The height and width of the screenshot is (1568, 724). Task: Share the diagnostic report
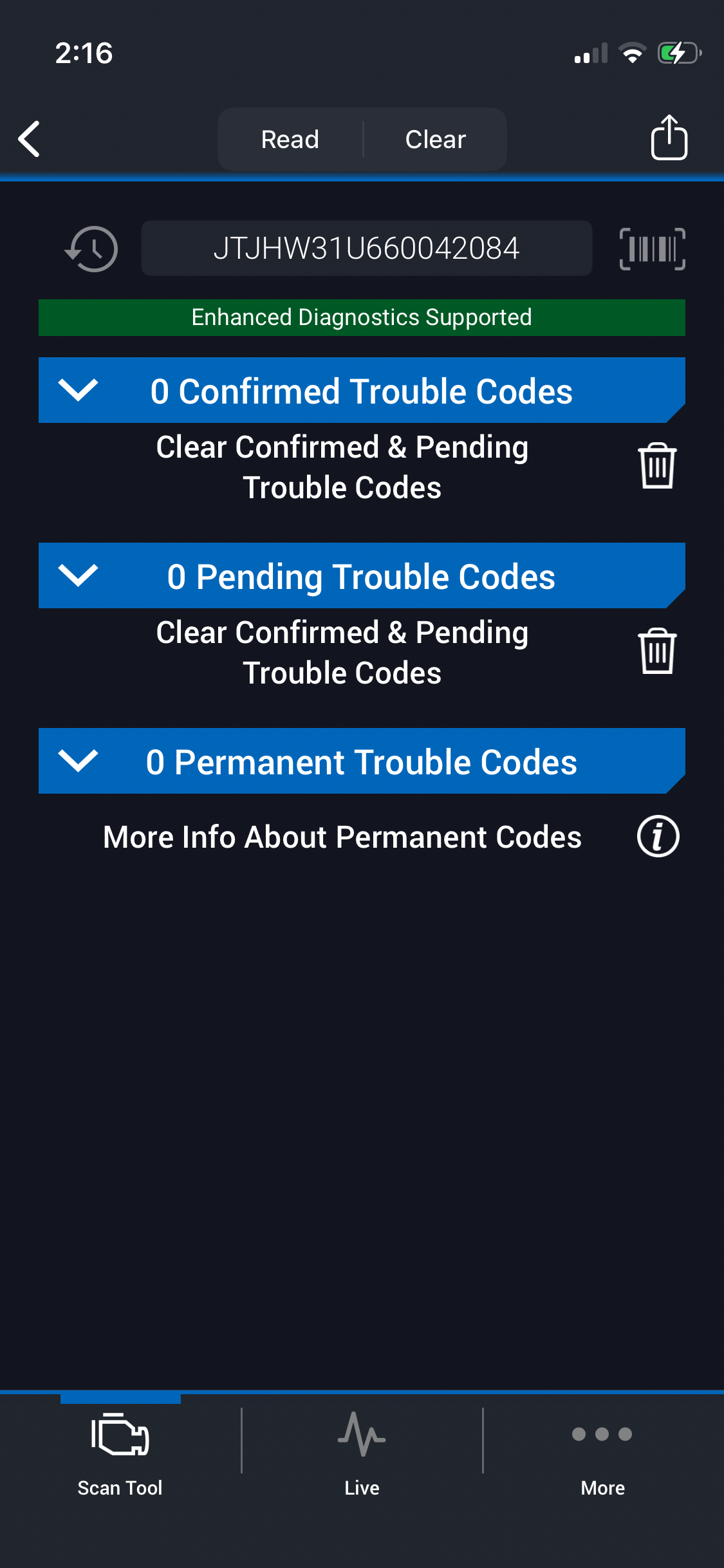[669, 138]
